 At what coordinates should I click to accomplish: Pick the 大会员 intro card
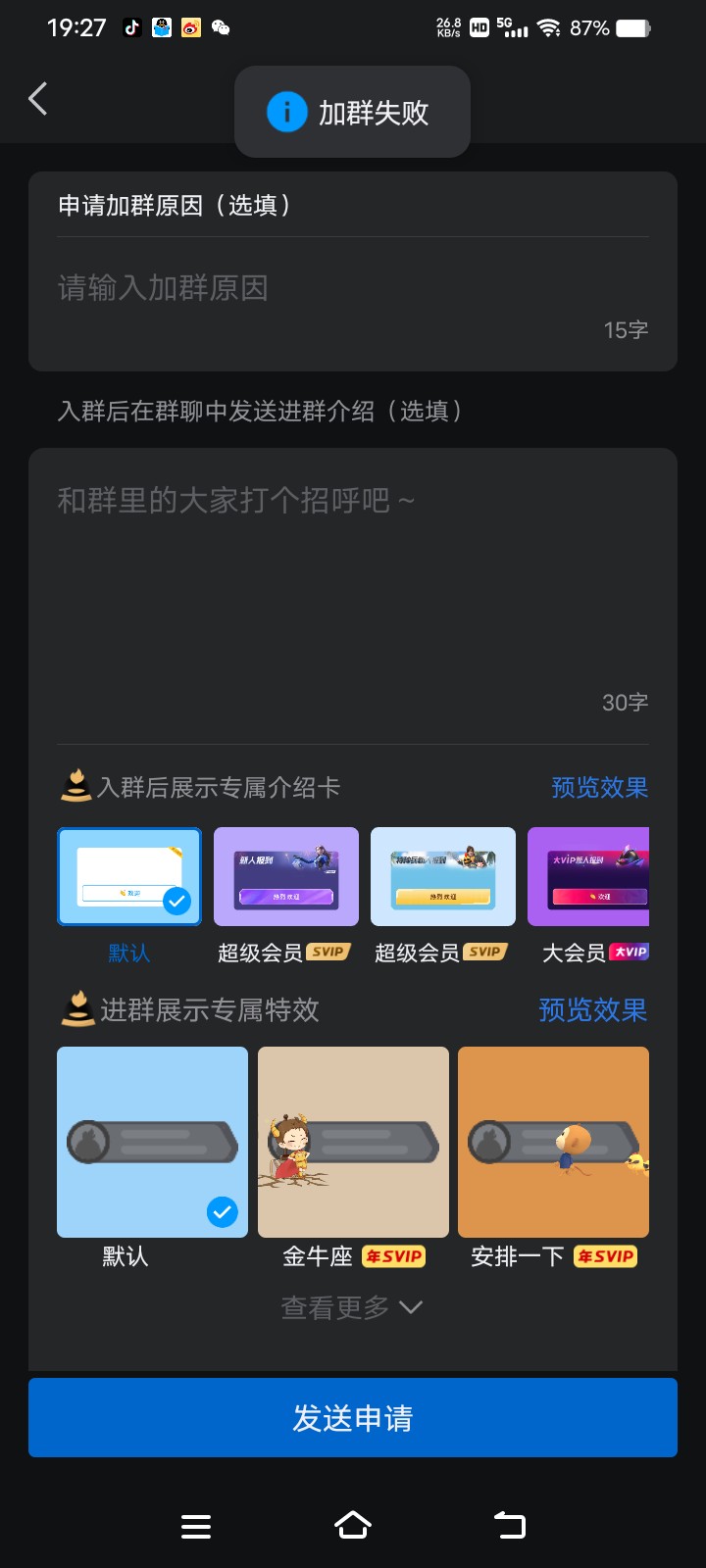[588, 877]
